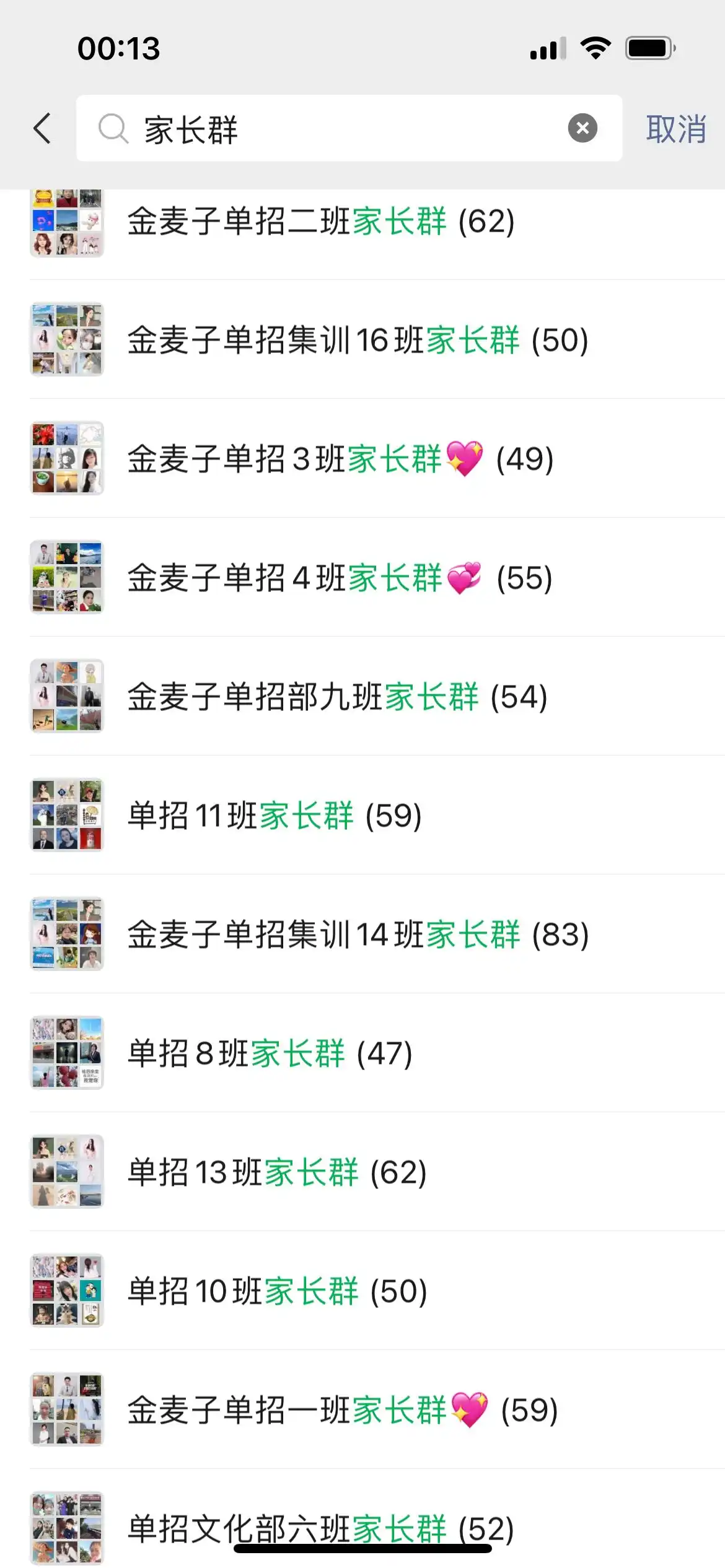Open 金麦子单招3班家长群 (49)
The image size is (725, 1568).
point(340,460)
